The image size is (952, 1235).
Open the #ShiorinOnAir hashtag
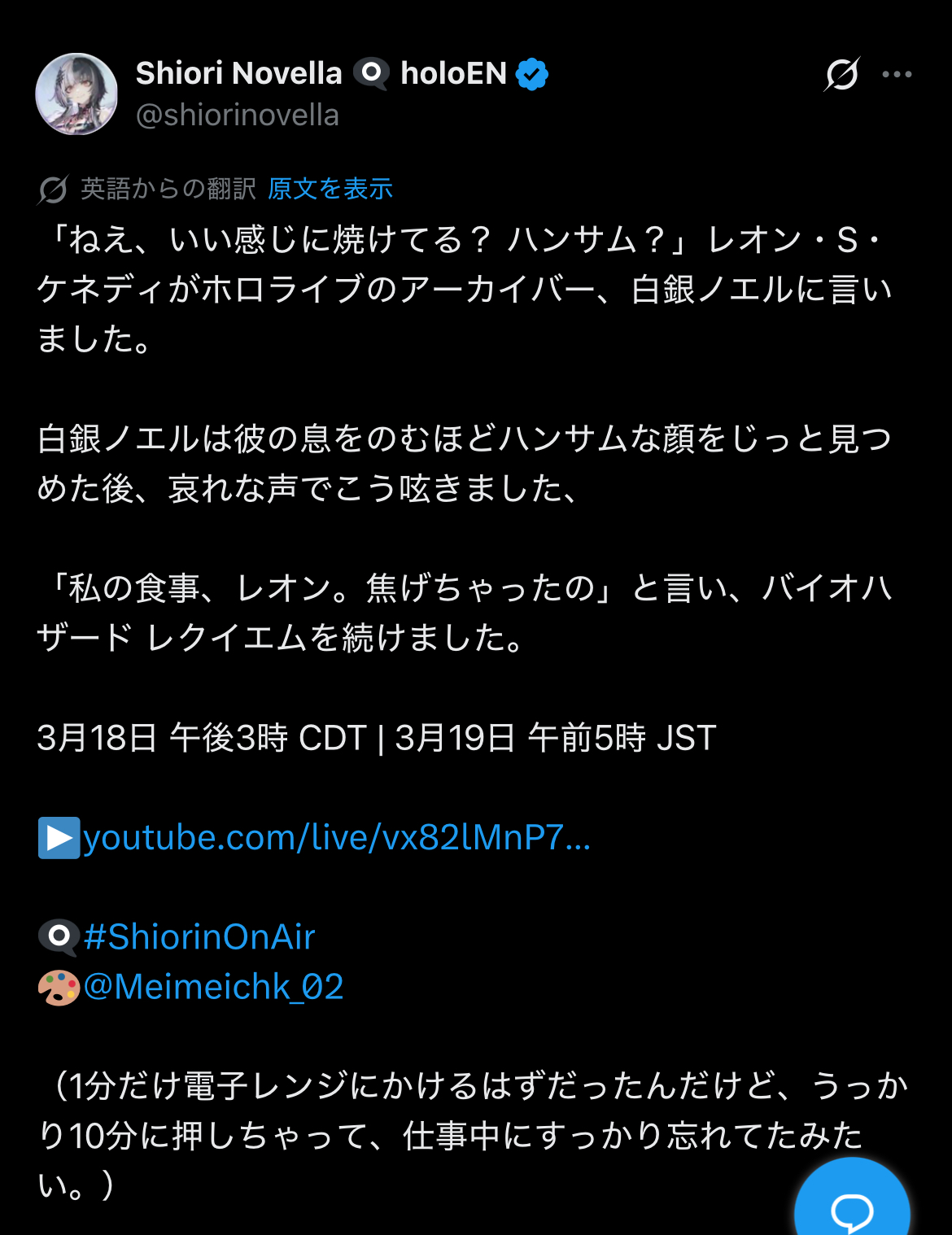pyautogui.click(x=199, y=937)
